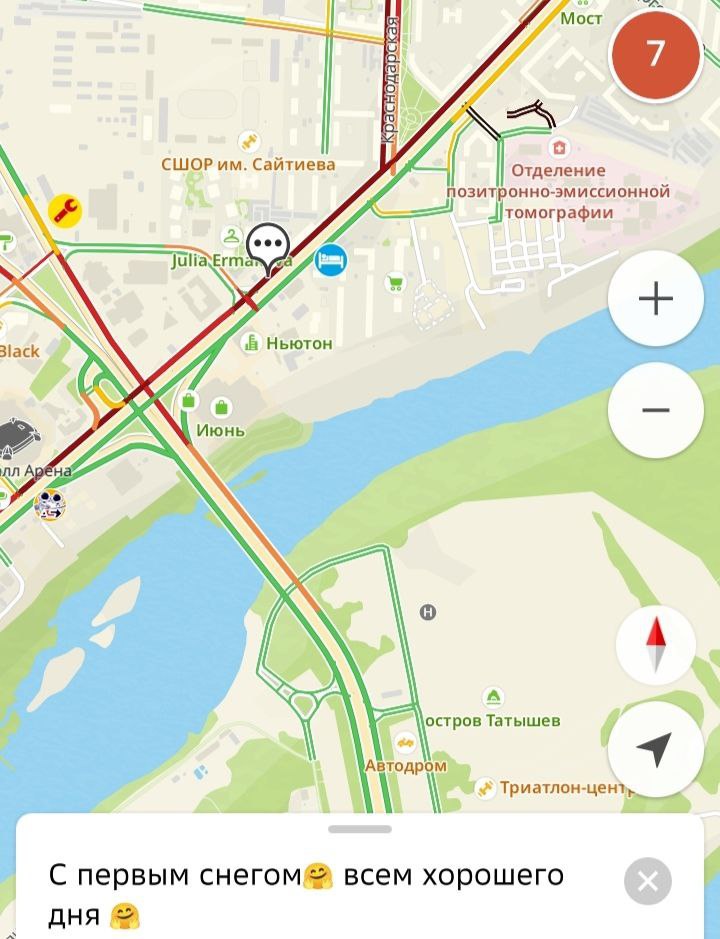This screenshot has height=939, width=720.
Task: Open the speech bubble road comment marker
Action: pyautogui.click(x=268, y=246)
